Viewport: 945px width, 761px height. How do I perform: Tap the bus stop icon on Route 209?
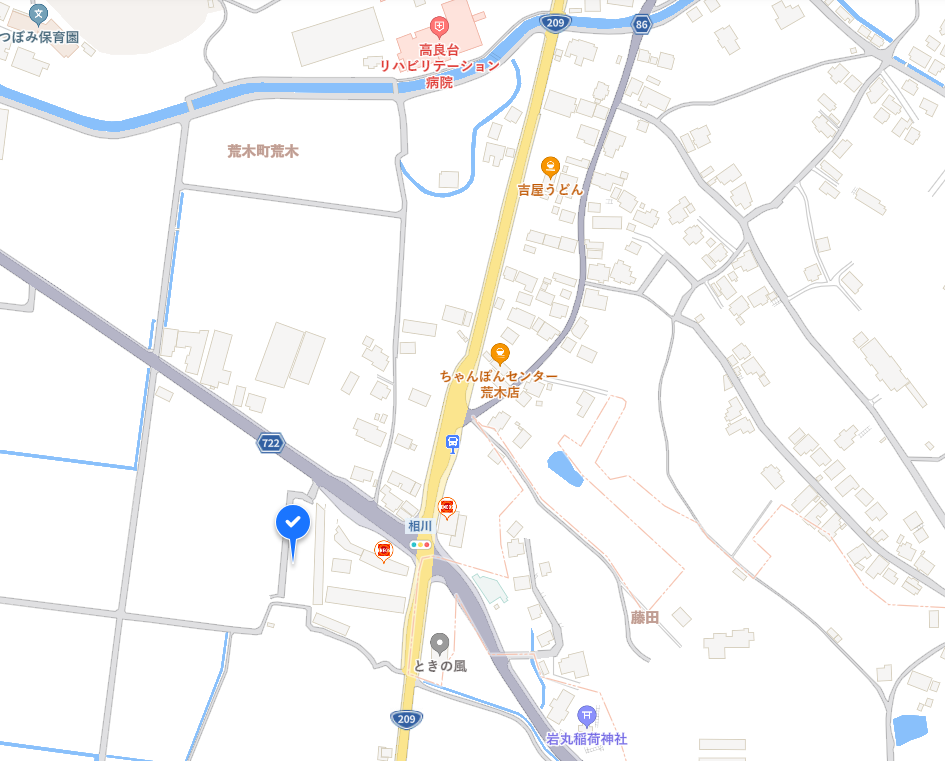coord(453,442)
